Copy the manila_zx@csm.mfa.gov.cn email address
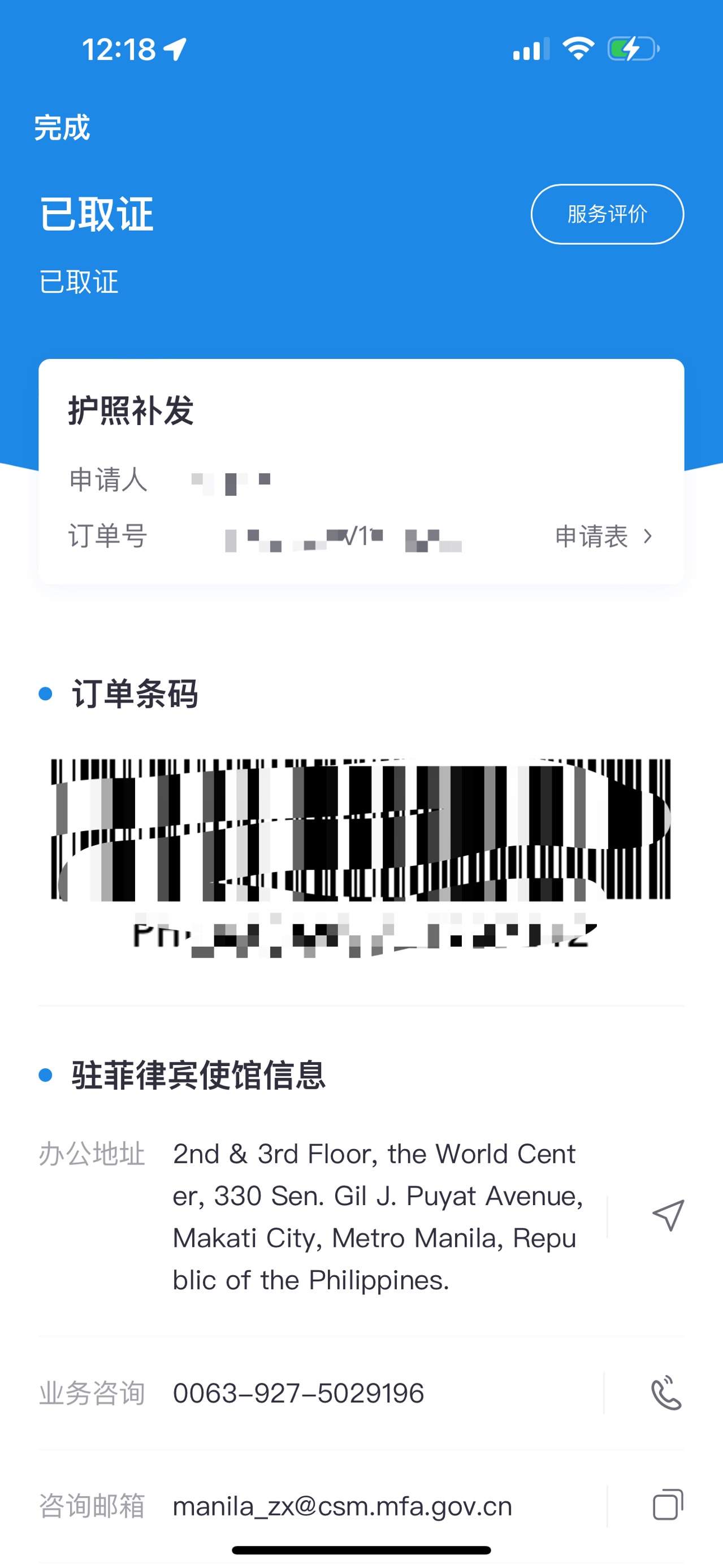Image resolution: width=723 pixels, height=1568 pixels. click(x=668, y=1505)
